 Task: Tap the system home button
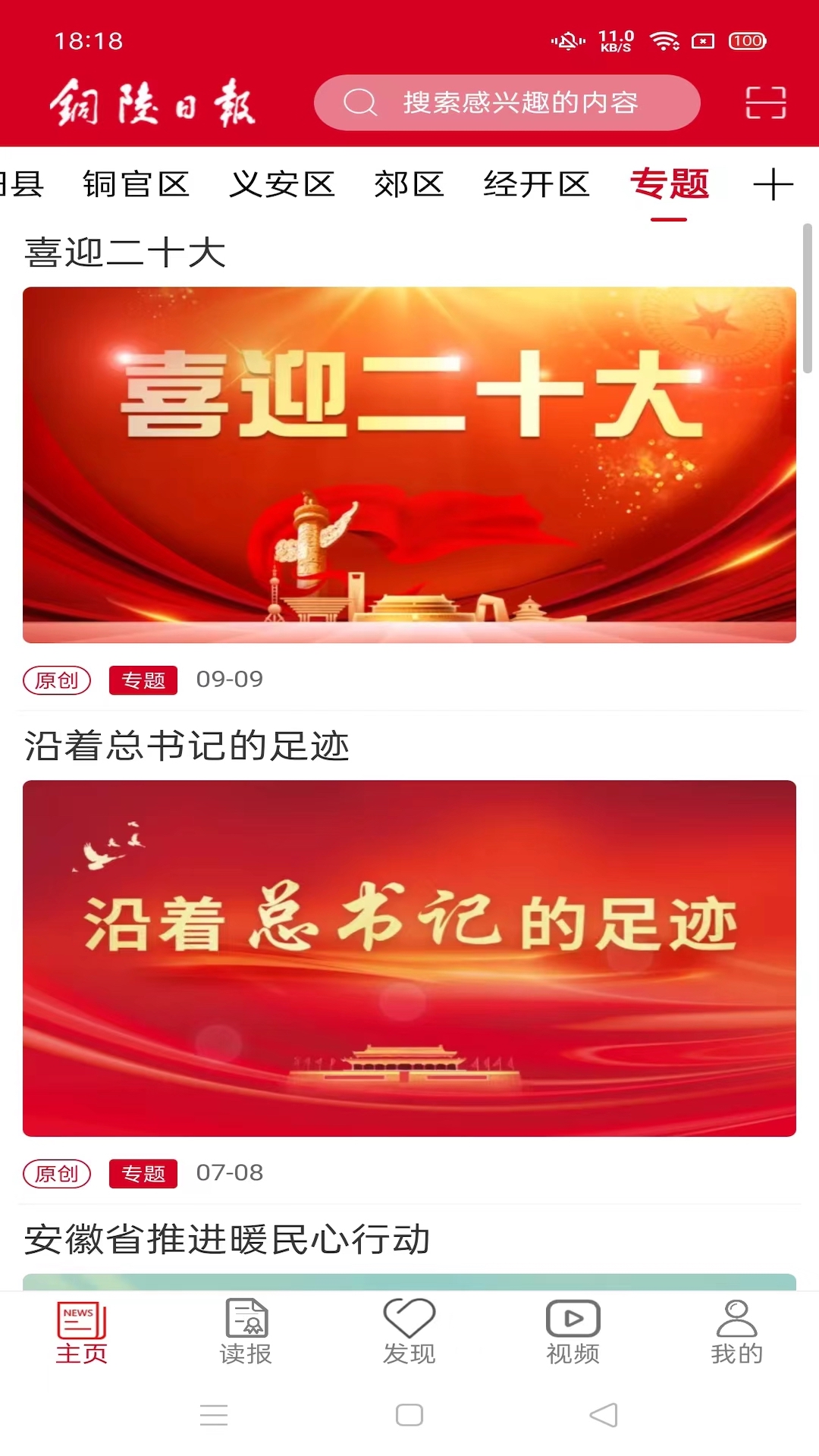point(409,1415)
